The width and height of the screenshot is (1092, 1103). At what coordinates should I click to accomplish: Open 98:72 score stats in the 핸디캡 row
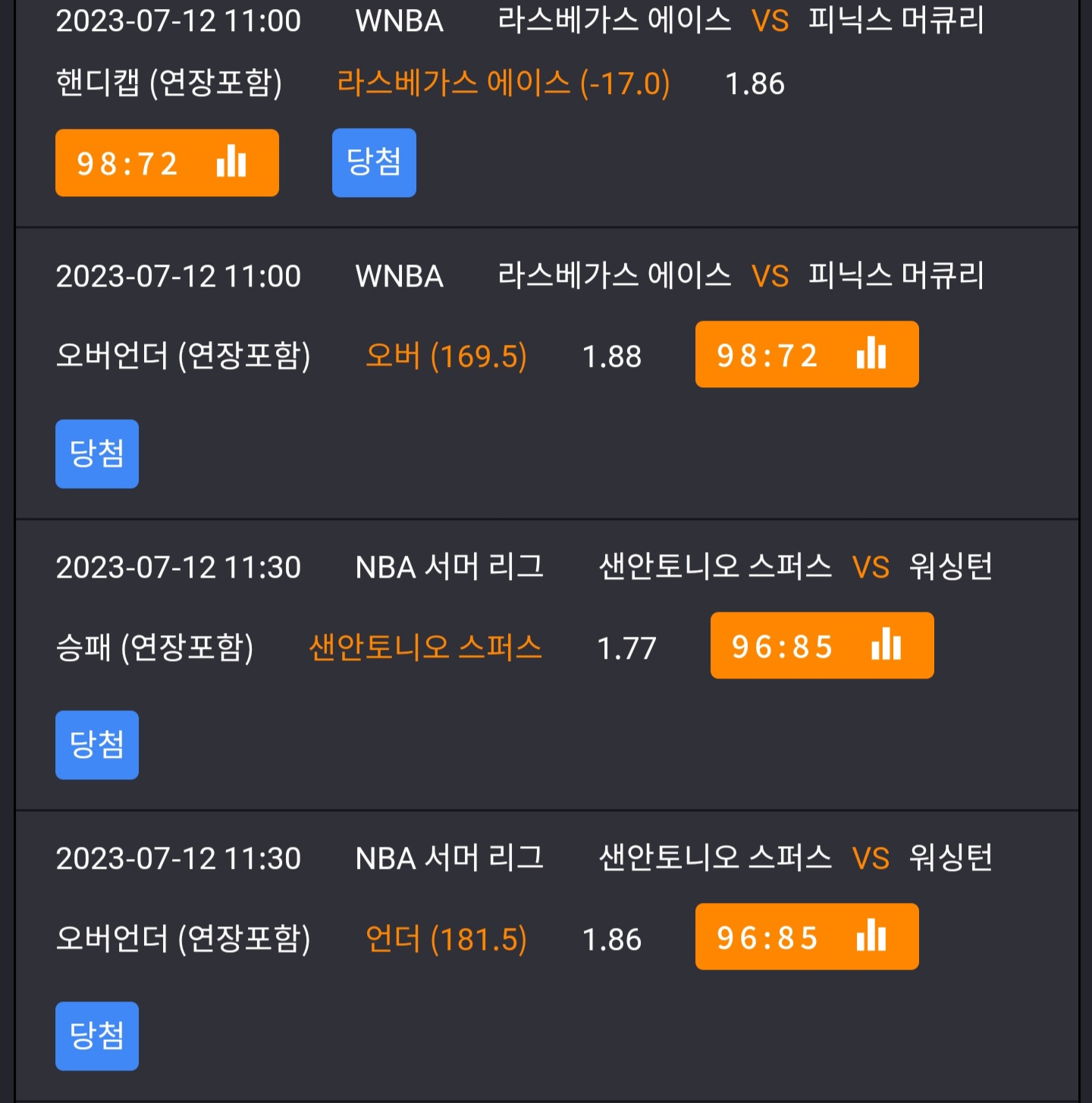tap(167, 163)
